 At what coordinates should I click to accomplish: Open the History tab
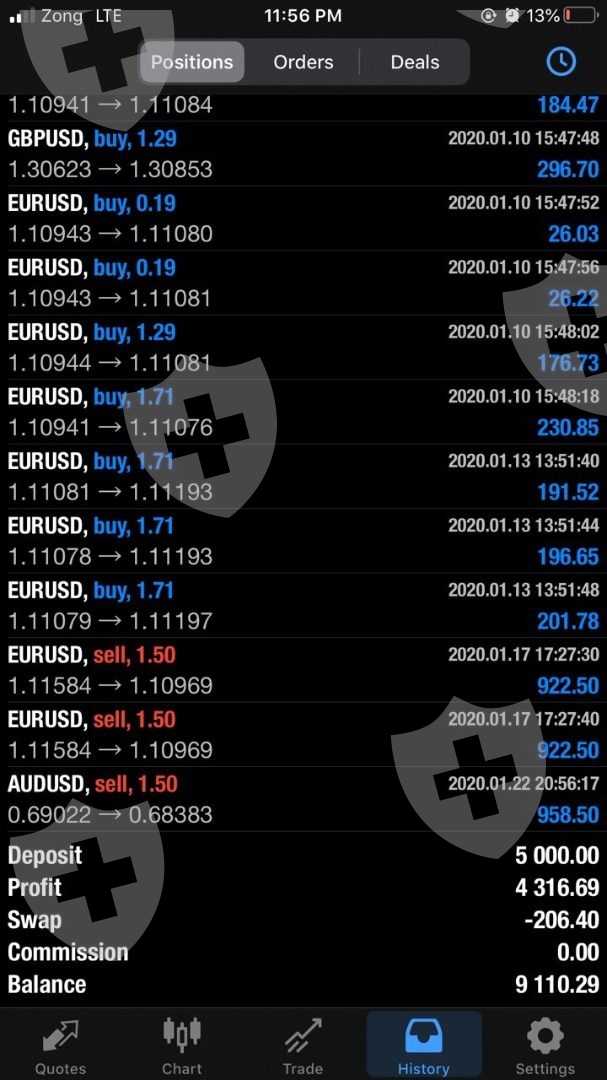coord(424,1046)
